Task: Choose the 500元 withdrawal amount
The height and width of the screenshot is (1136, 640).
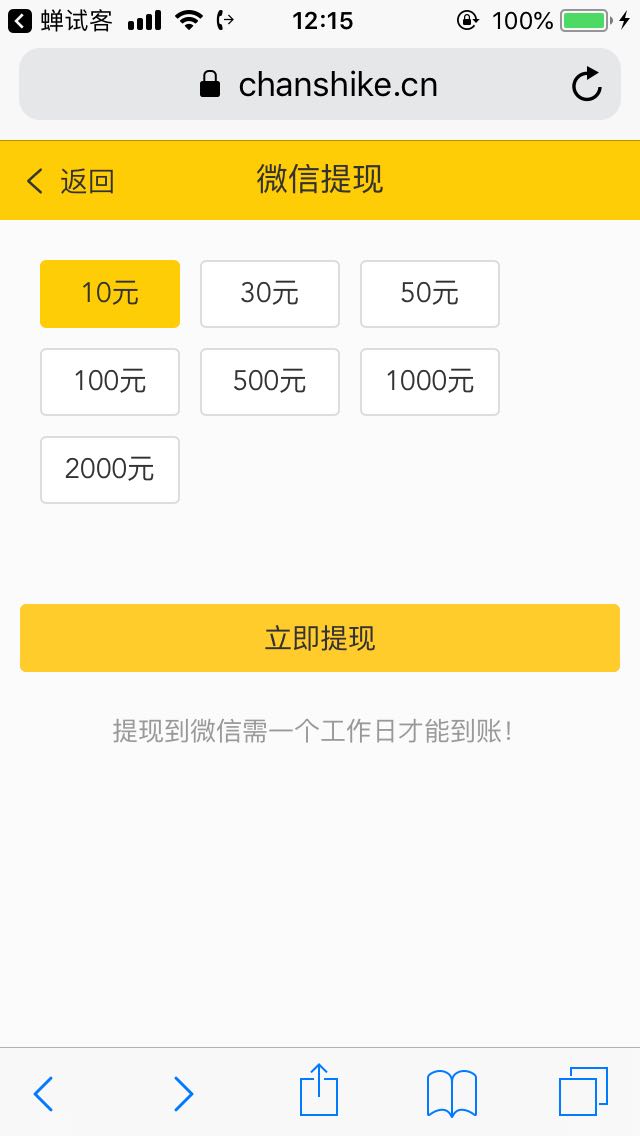Action: [x=270, y=382]
